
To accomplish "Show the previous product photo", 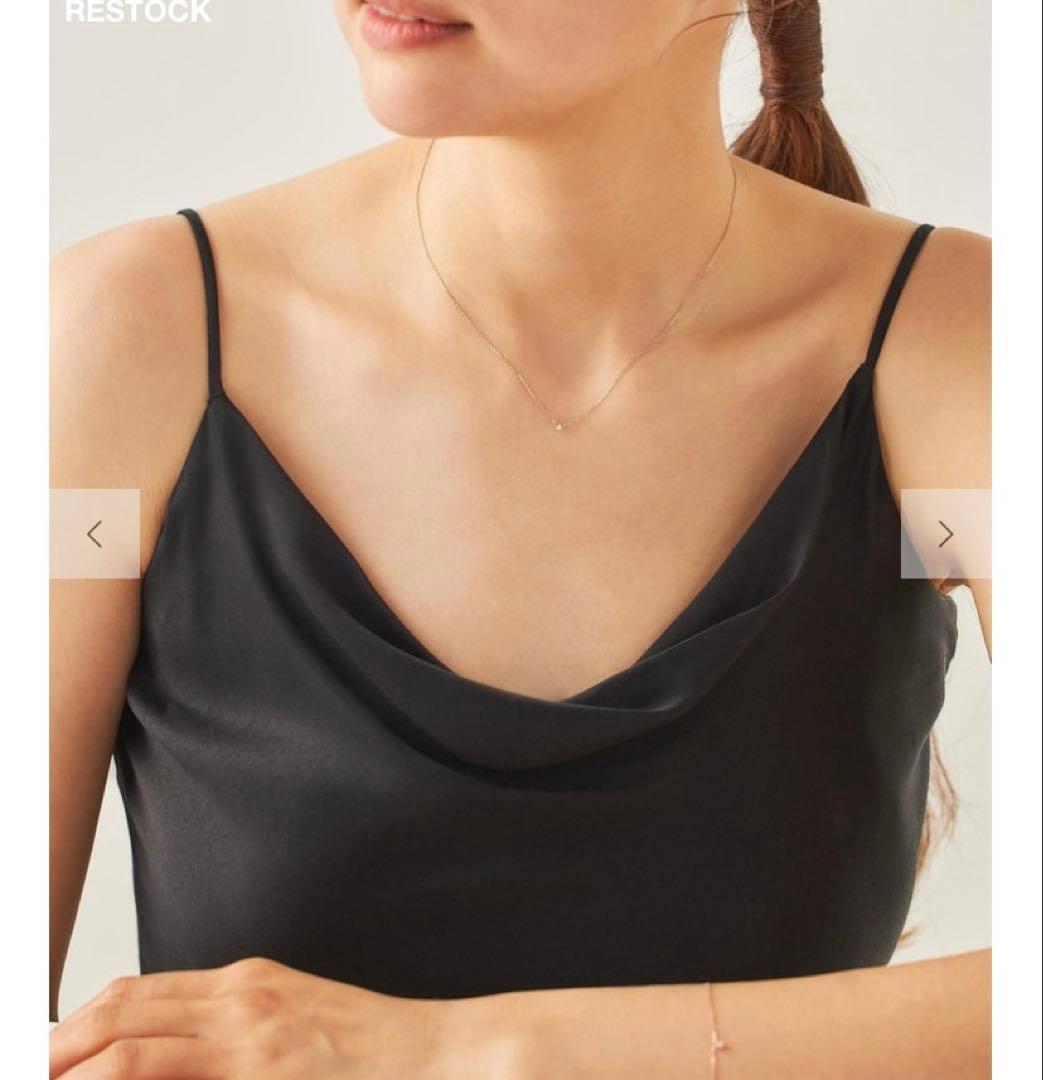I will (x=94, y=534).
